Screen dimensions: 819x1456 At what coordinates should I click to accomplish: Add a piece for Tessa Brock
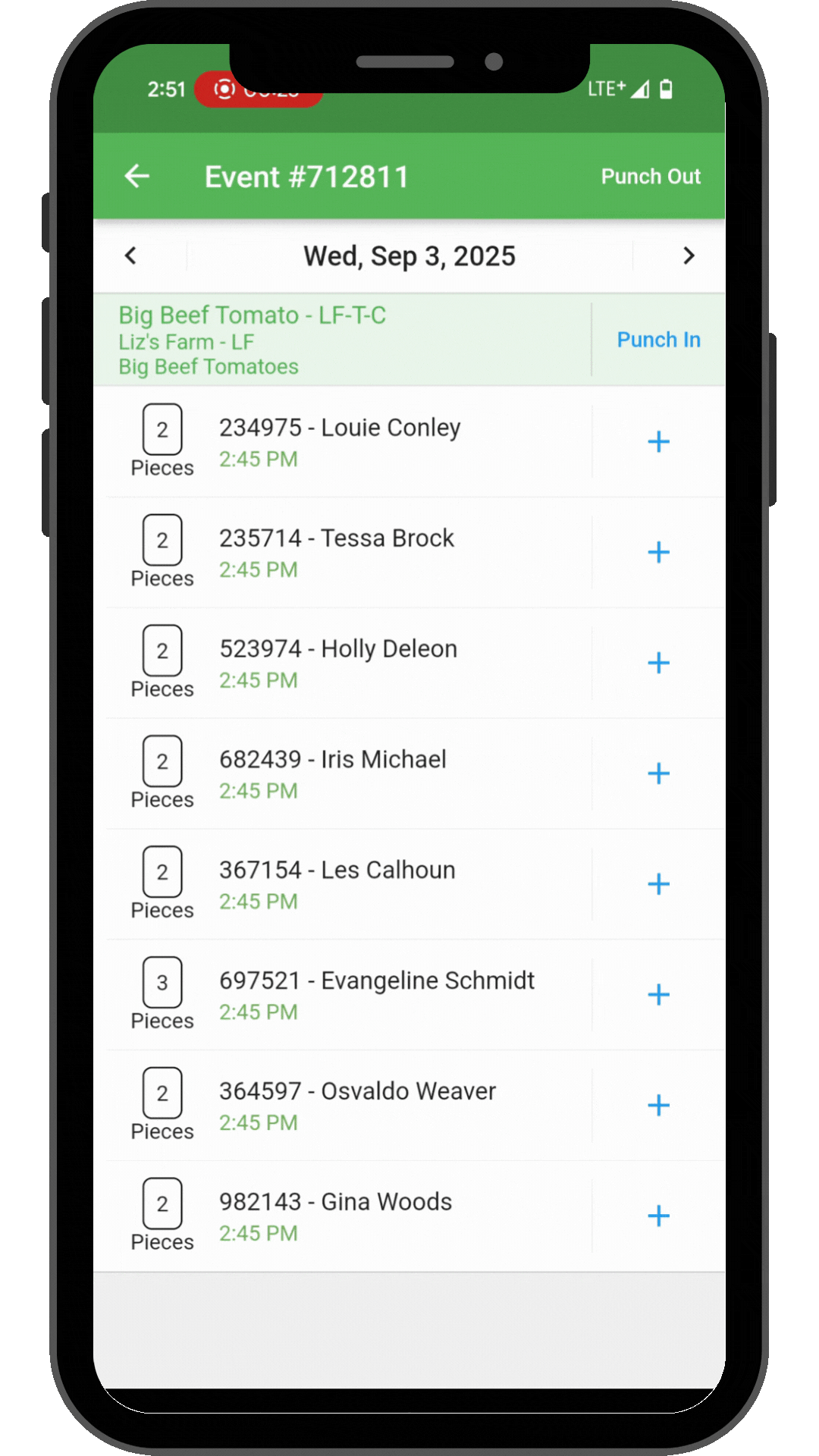pyautogui.click(x=658, y=552)
